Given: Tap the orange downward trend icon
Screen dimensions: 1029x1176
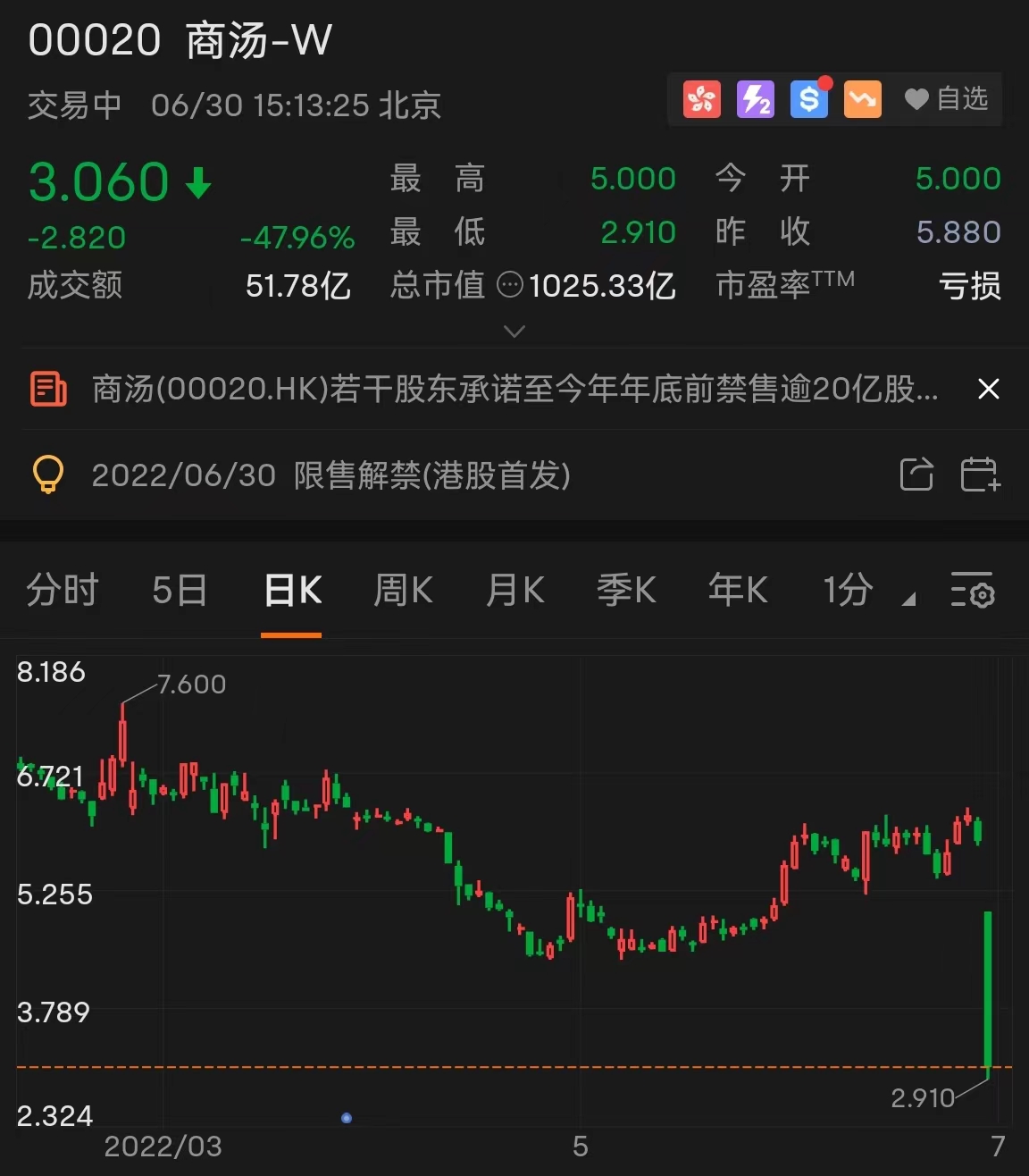Looking at the screenshot, I should (x=863, y=99).
